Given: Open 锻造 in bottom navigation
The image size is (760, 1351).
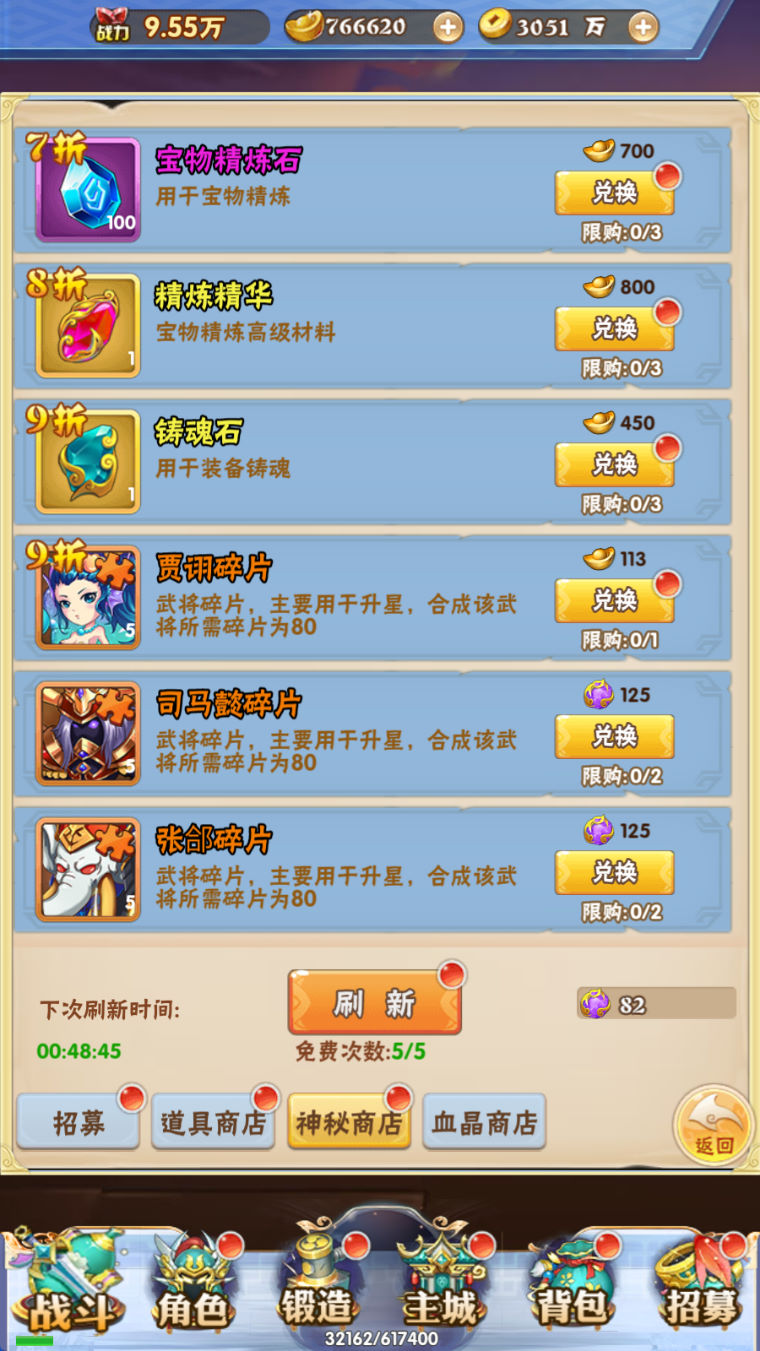Looking at the screenshot, I should click(318, 1288).
